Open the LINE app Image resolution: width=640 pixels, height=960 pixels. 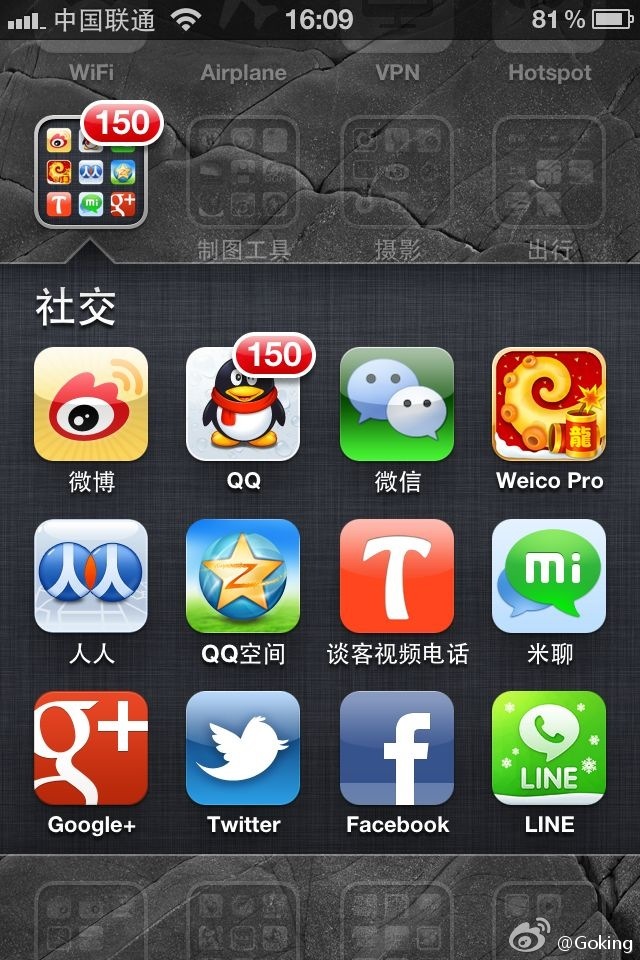(x=549, y=748)
